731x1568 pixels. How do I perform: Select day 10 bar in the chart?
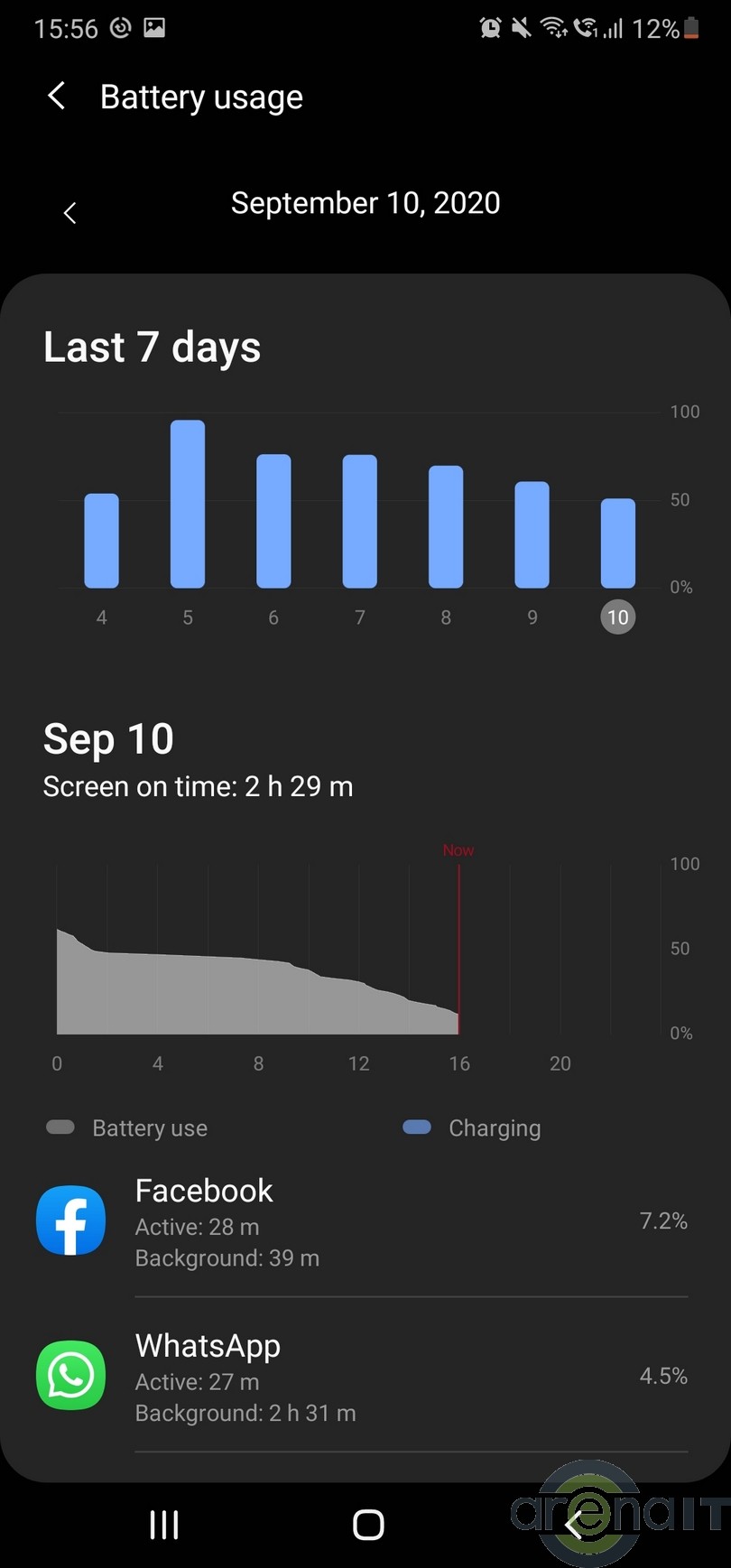618,543
